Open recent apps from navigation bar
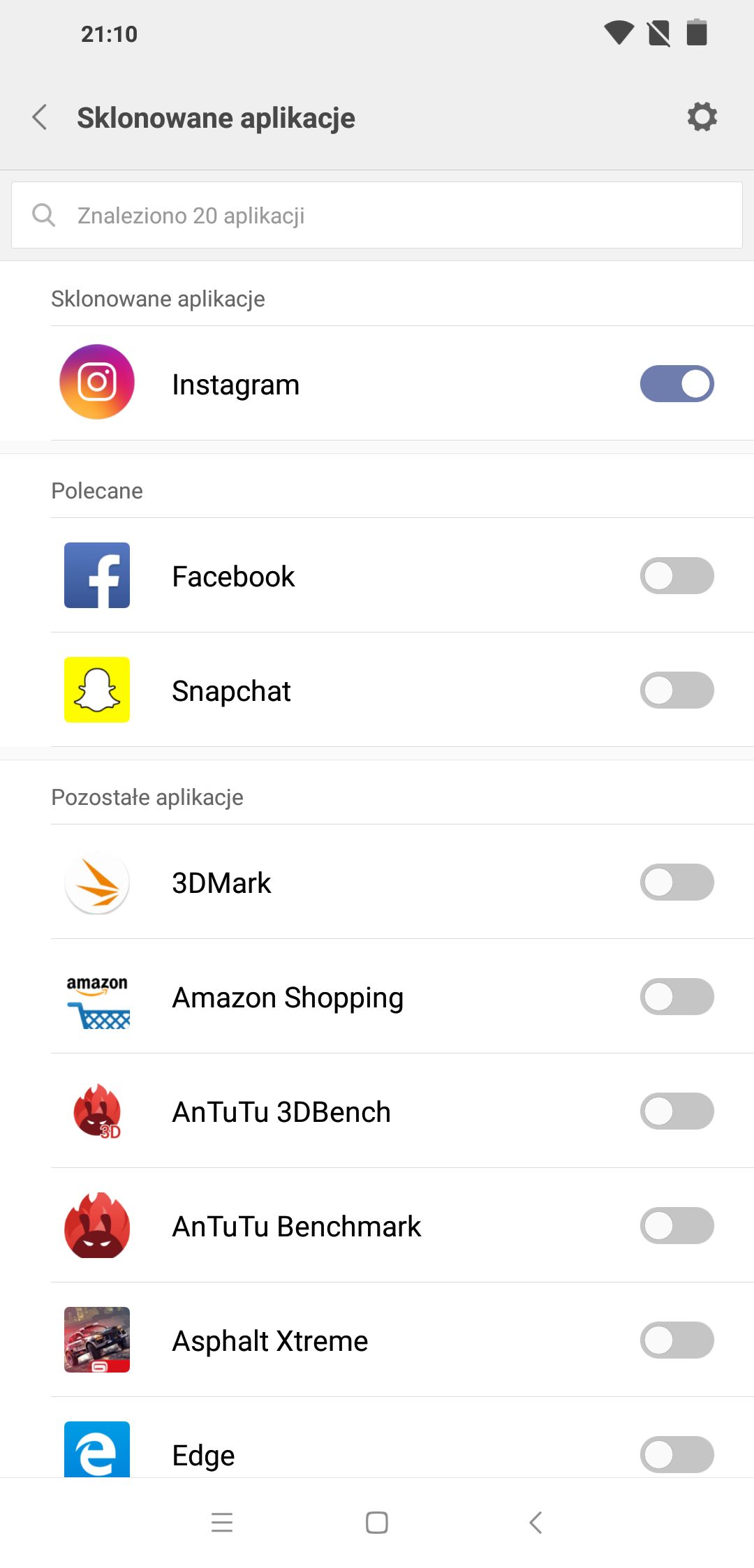 coord(222,1522)
